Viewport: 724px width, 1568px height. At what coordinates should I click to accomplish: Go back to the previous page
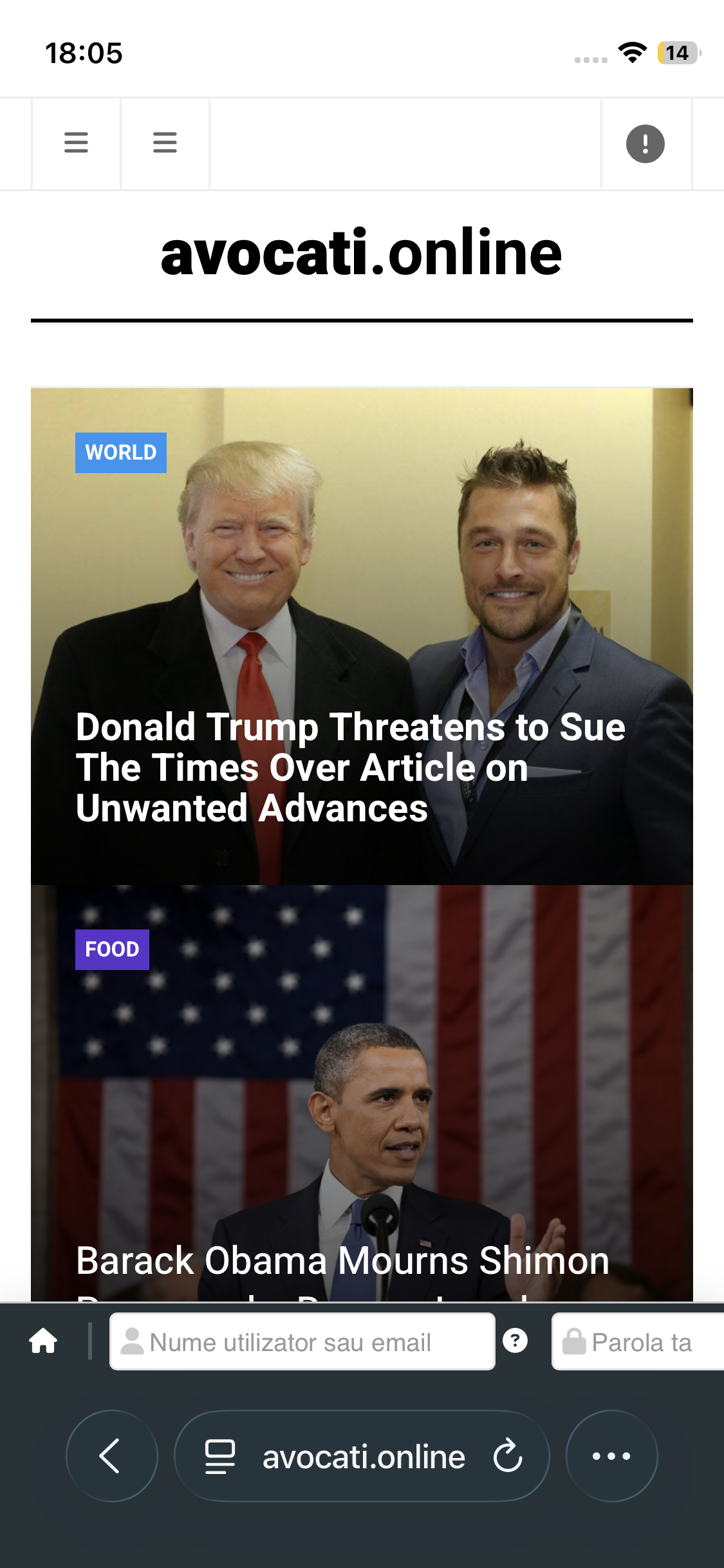pos(111,1456)
